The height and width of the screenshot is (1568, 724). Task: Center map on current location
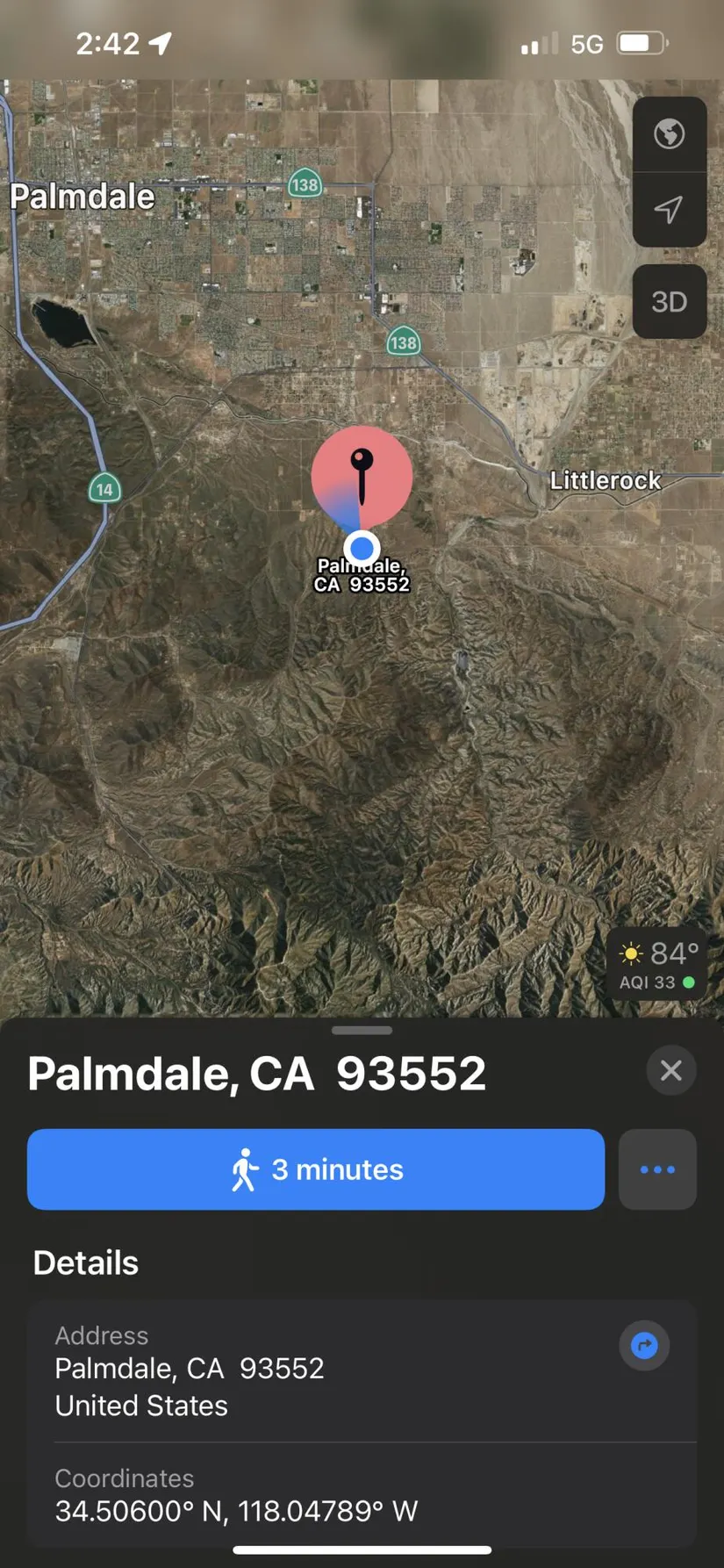669,210
